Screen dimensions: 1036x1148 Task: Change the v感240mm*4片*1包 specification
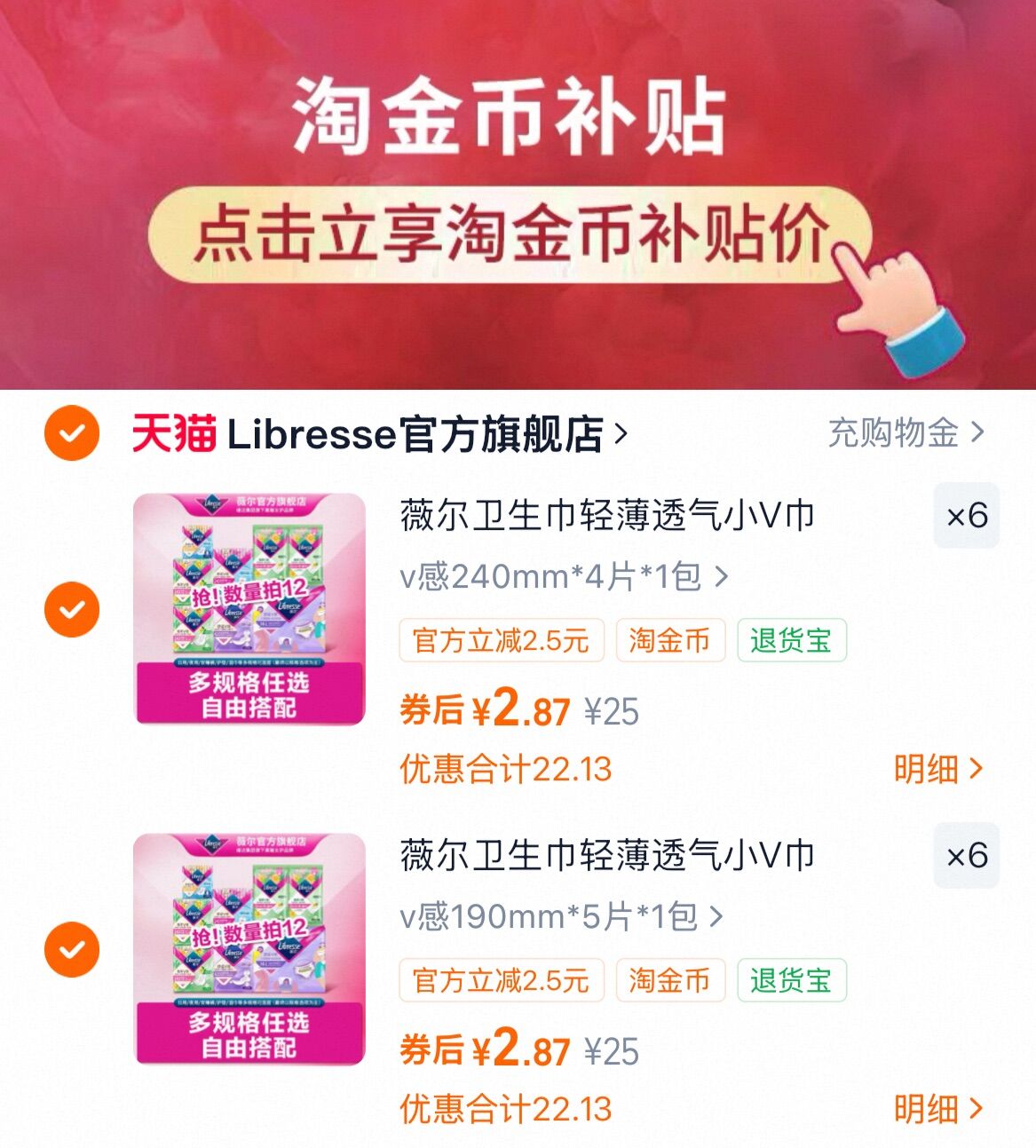tap(564, 577)
